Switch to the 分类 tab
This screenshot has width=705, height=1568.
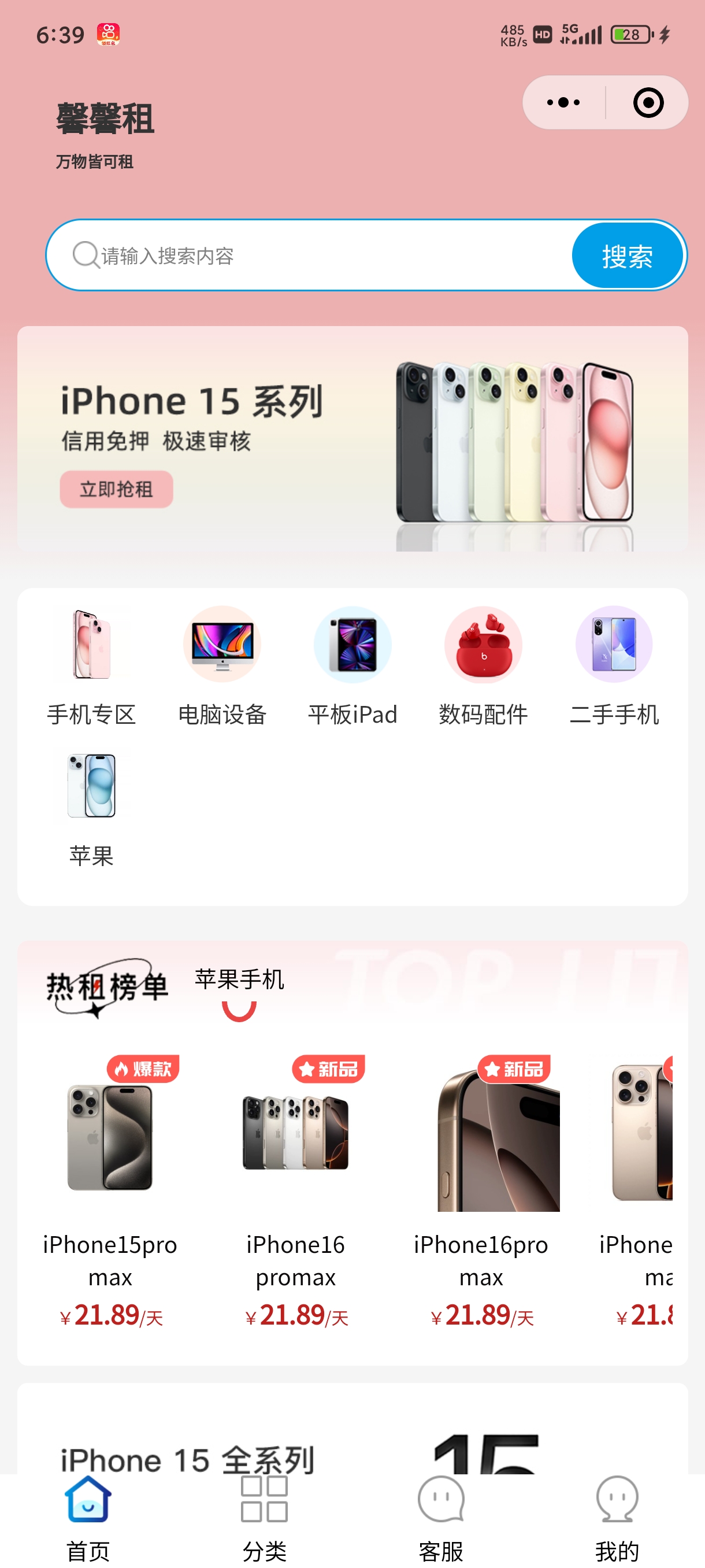(265, 1519)
